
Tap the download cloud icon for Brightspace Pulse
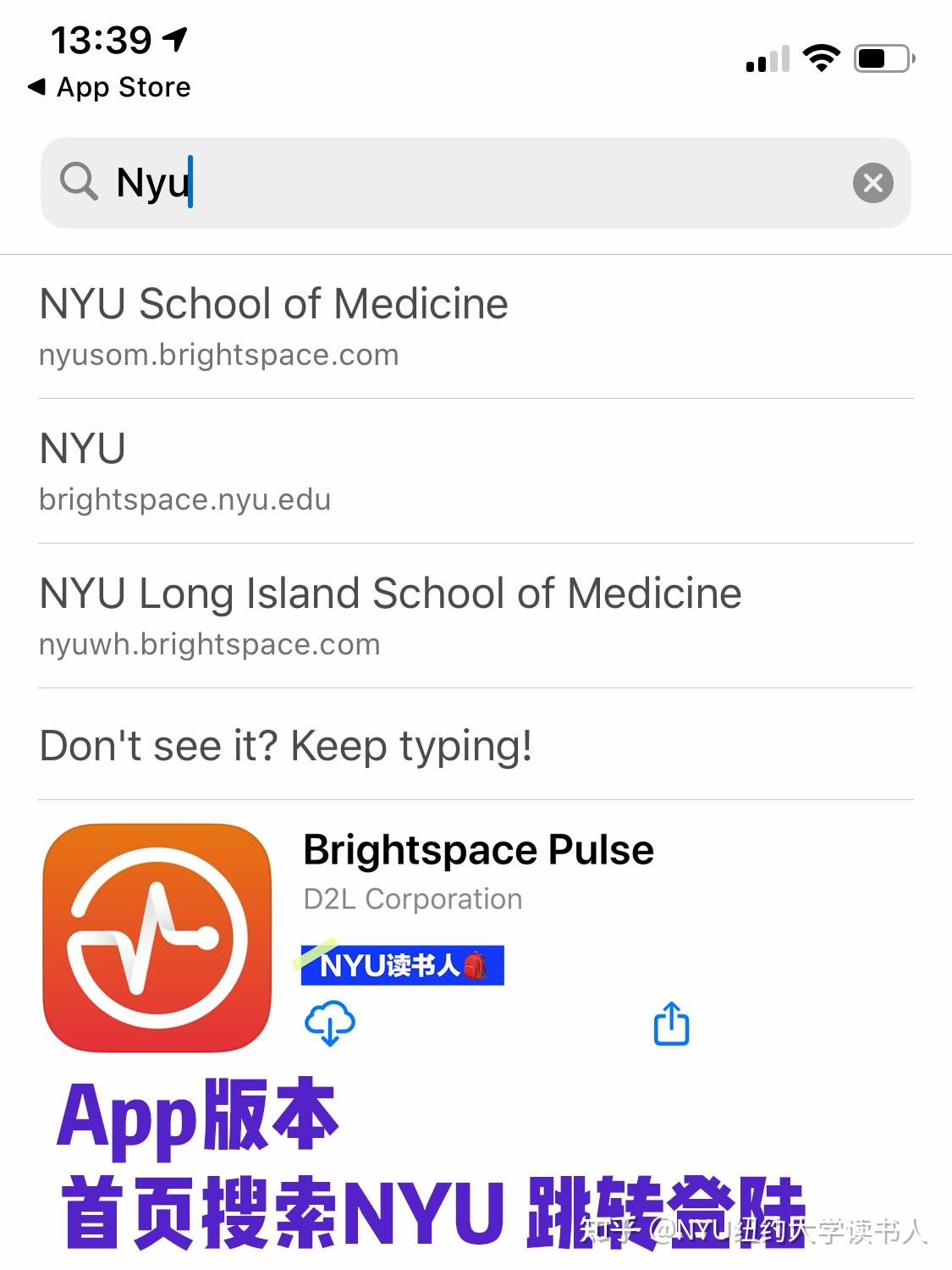(328, 1024)
